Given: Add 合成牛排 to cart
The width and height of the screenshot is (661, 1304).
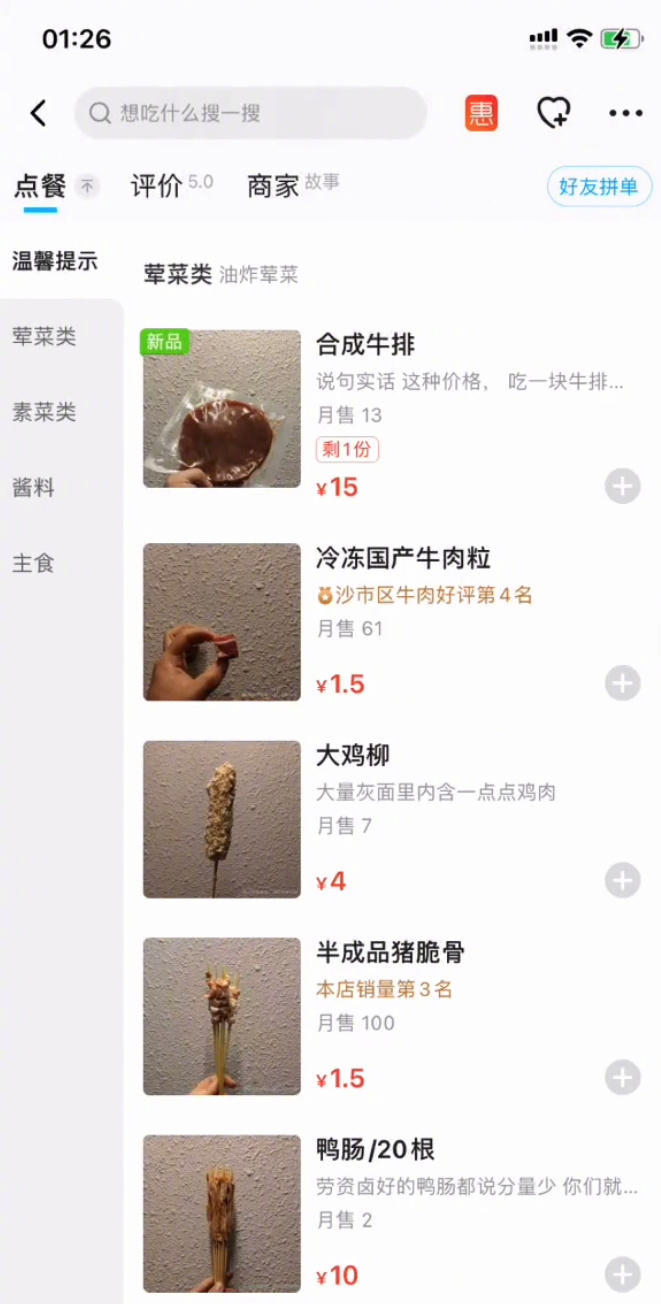Looking at the screenshot, I should [x=622, y=487].
